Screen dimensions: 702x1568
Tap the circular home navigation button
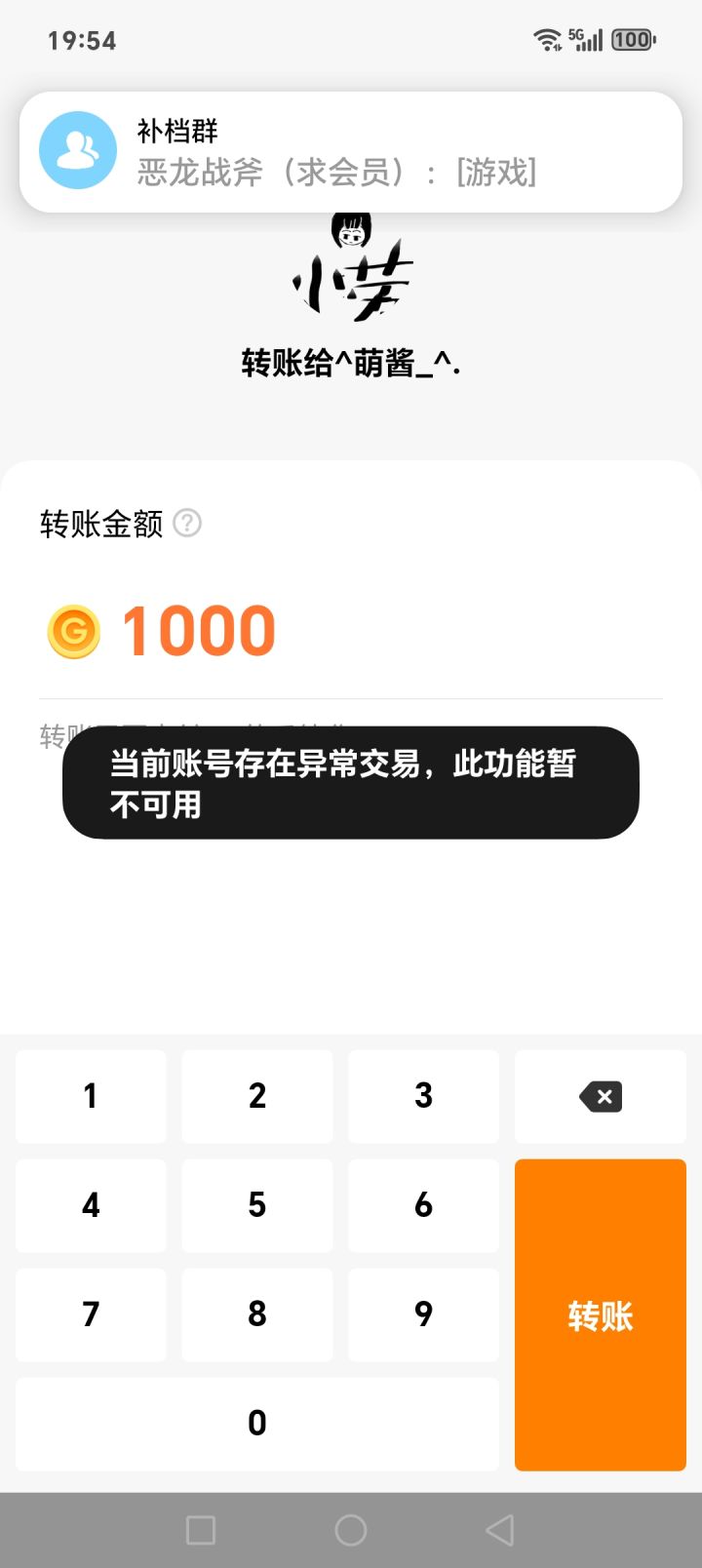pyautogui.click(x=351, y=1530)
